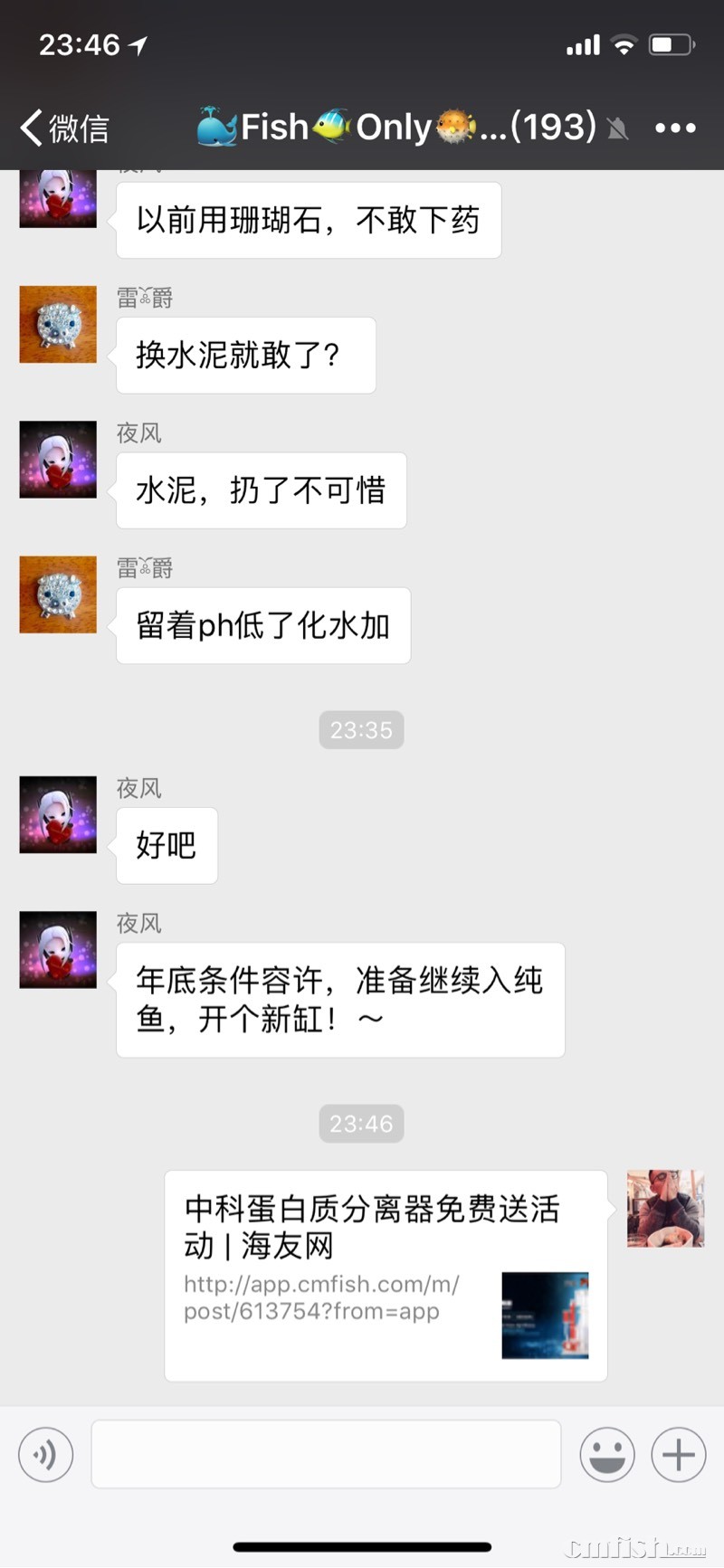This screenshot has width=724, height=1568.
Task: Open group chat info via three dots
Action: [675, 128]
